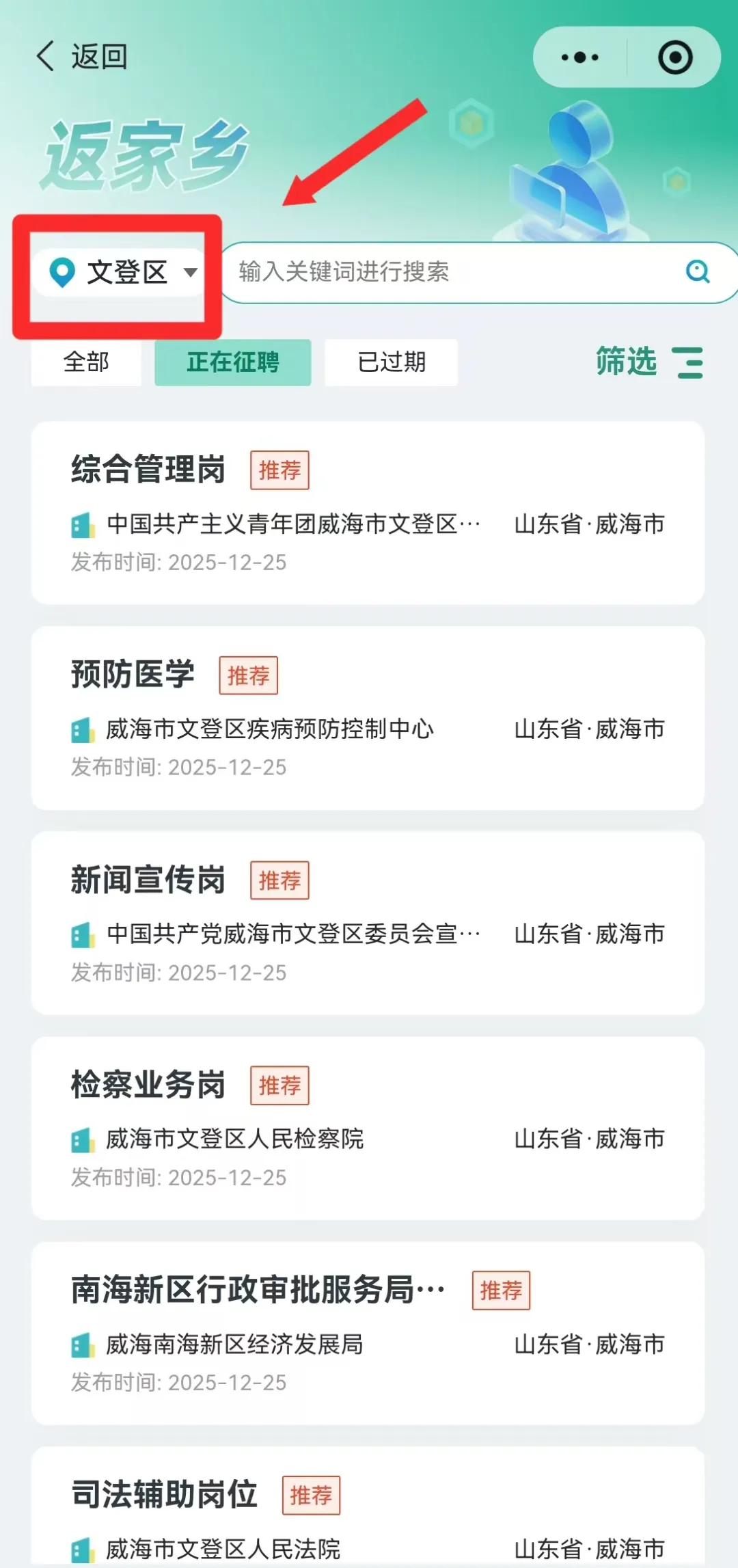
Task: Switch to the 全部 tab
Action: [x=86, y=362]
